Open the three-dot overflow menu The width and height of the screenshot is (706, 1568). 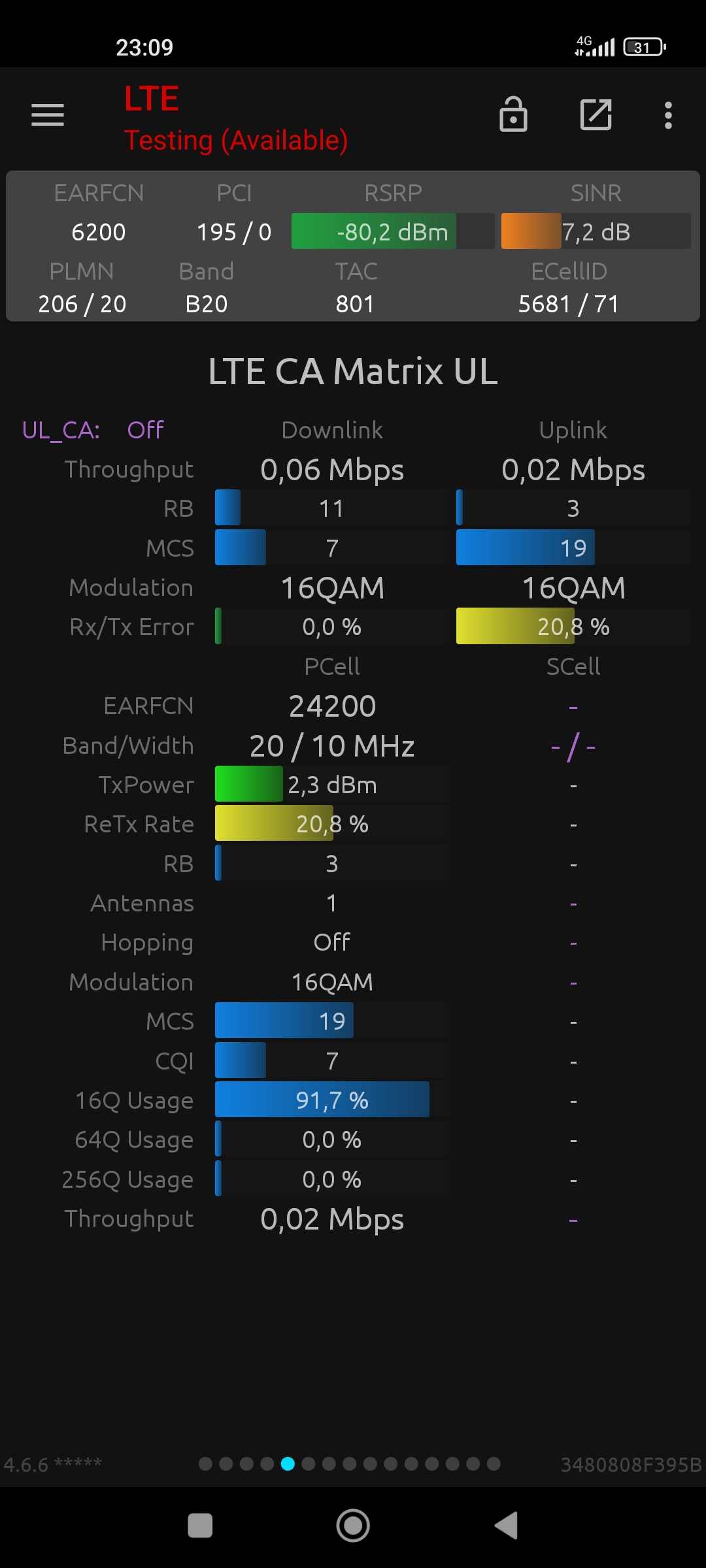[x=668, y=115]
